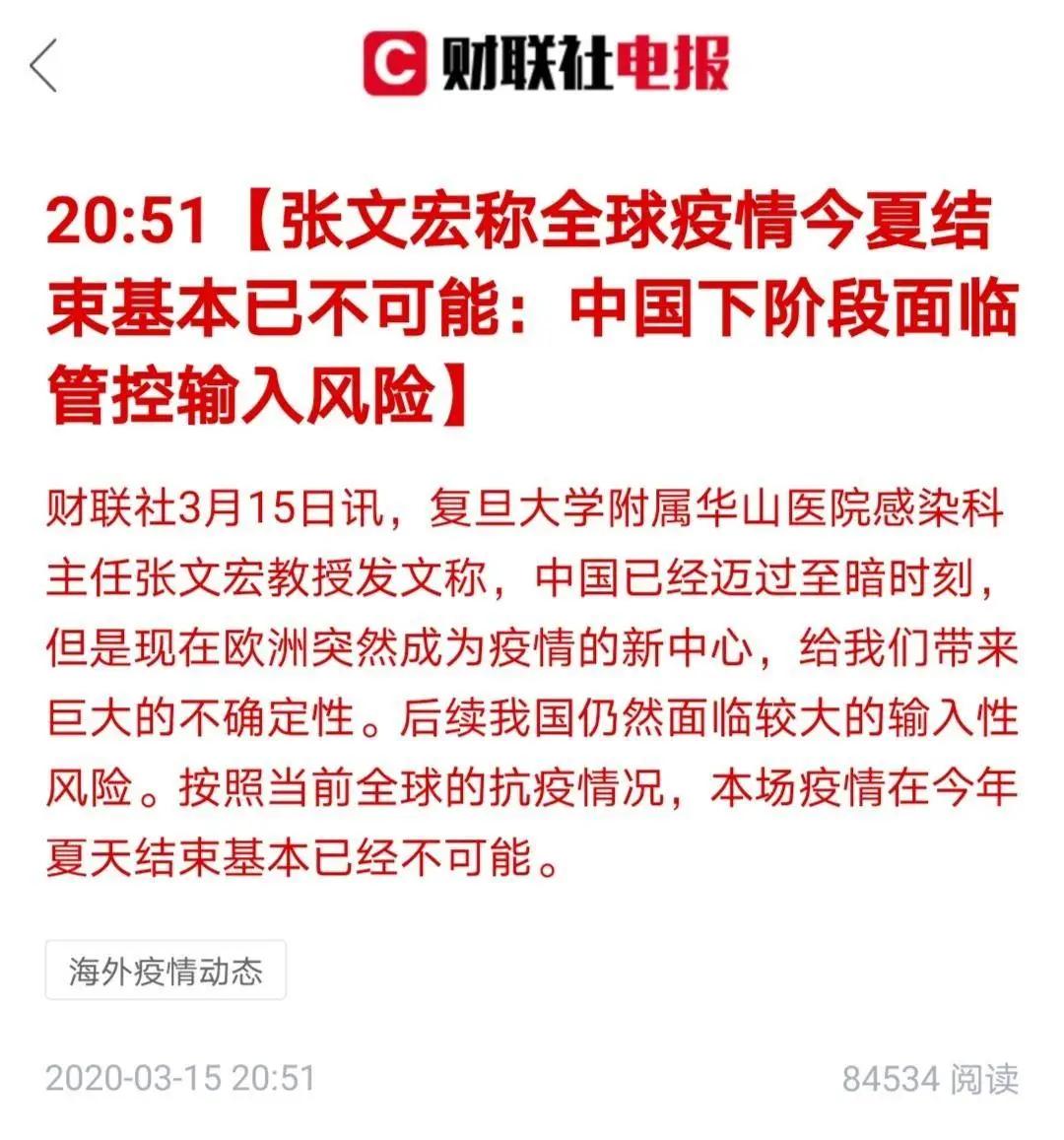Go back using the top-left arrow
Image resolution: width=1064 pixels, height=1140 pixels.
[44, 66]
